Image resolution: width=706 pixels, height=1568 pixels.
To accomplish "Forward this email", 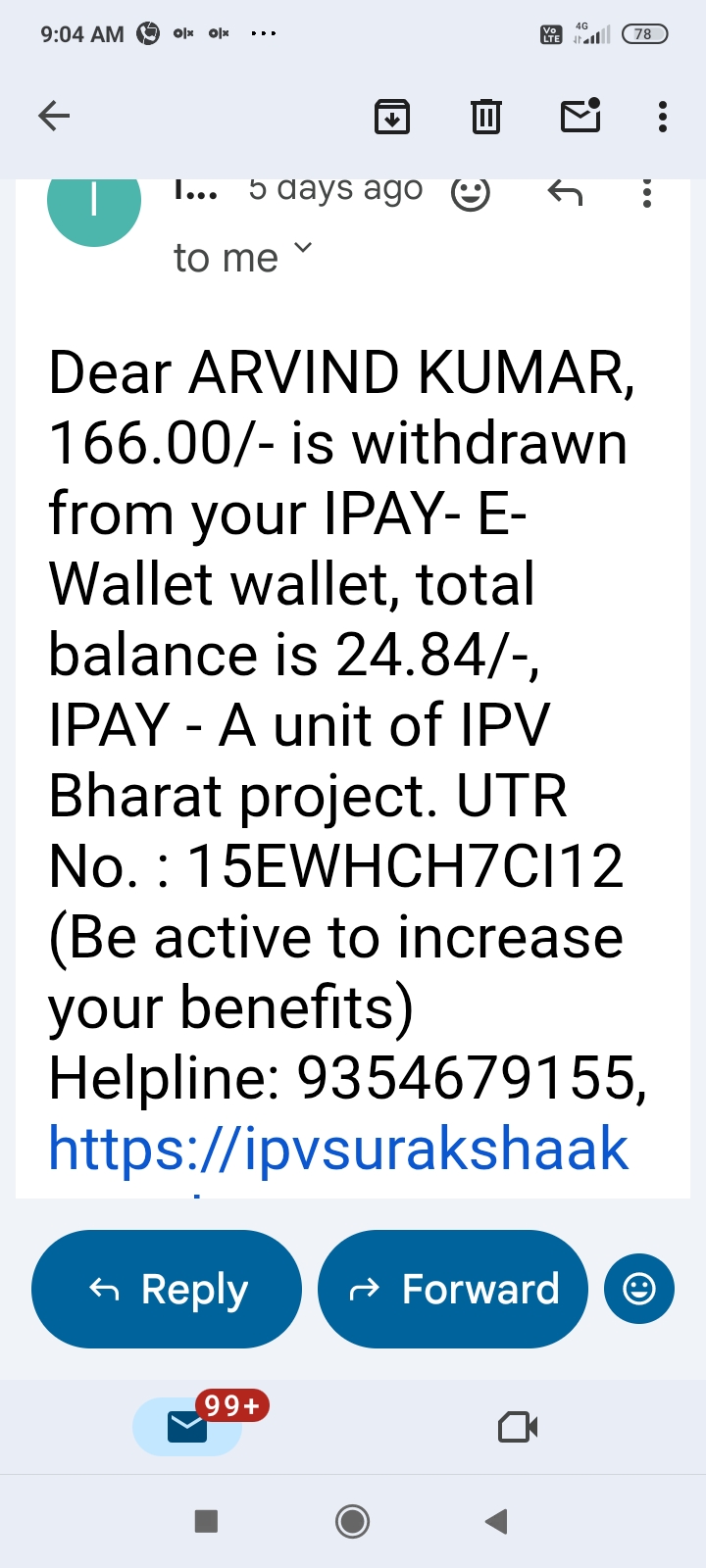I will pos(453,1289).
